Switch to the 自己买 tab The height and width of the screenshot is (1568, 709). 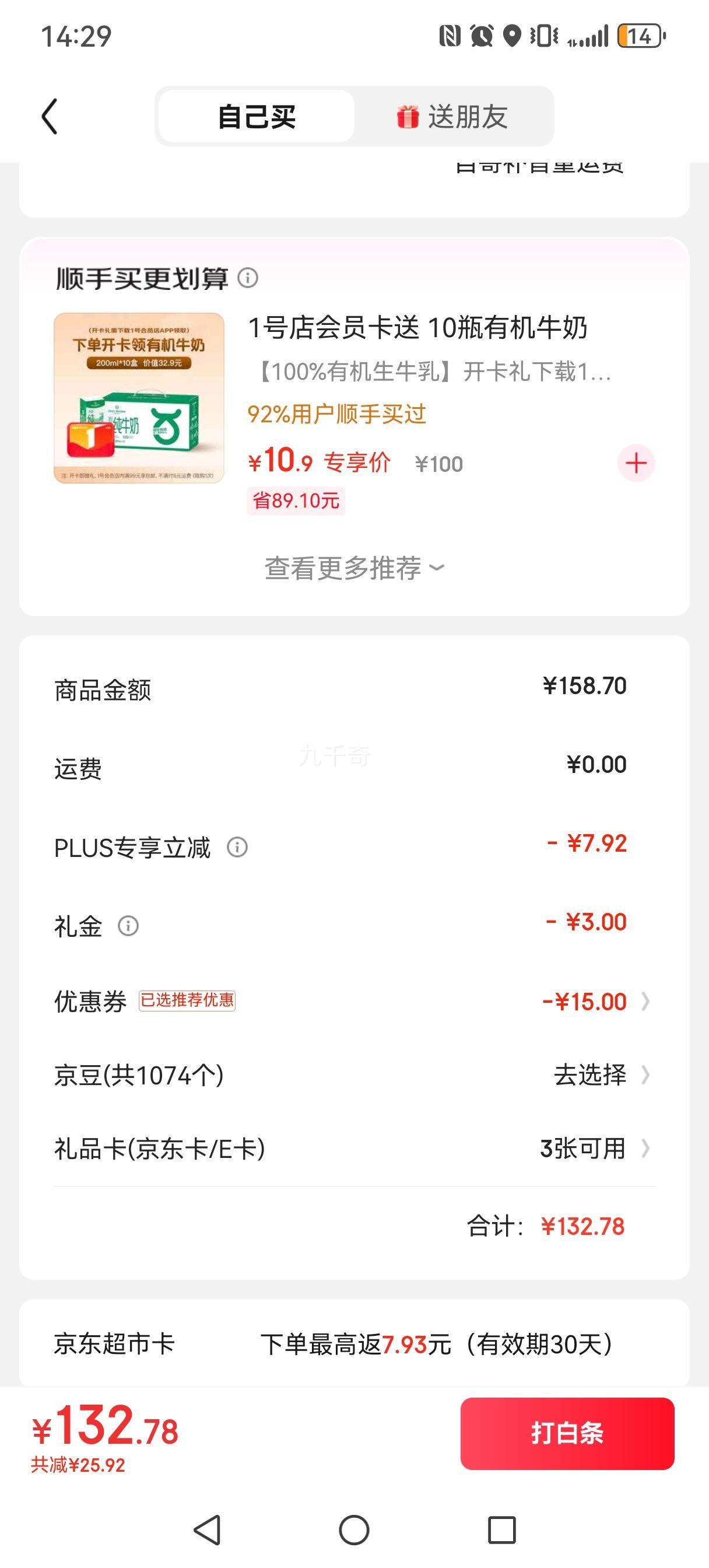click(x=256, y=116)
